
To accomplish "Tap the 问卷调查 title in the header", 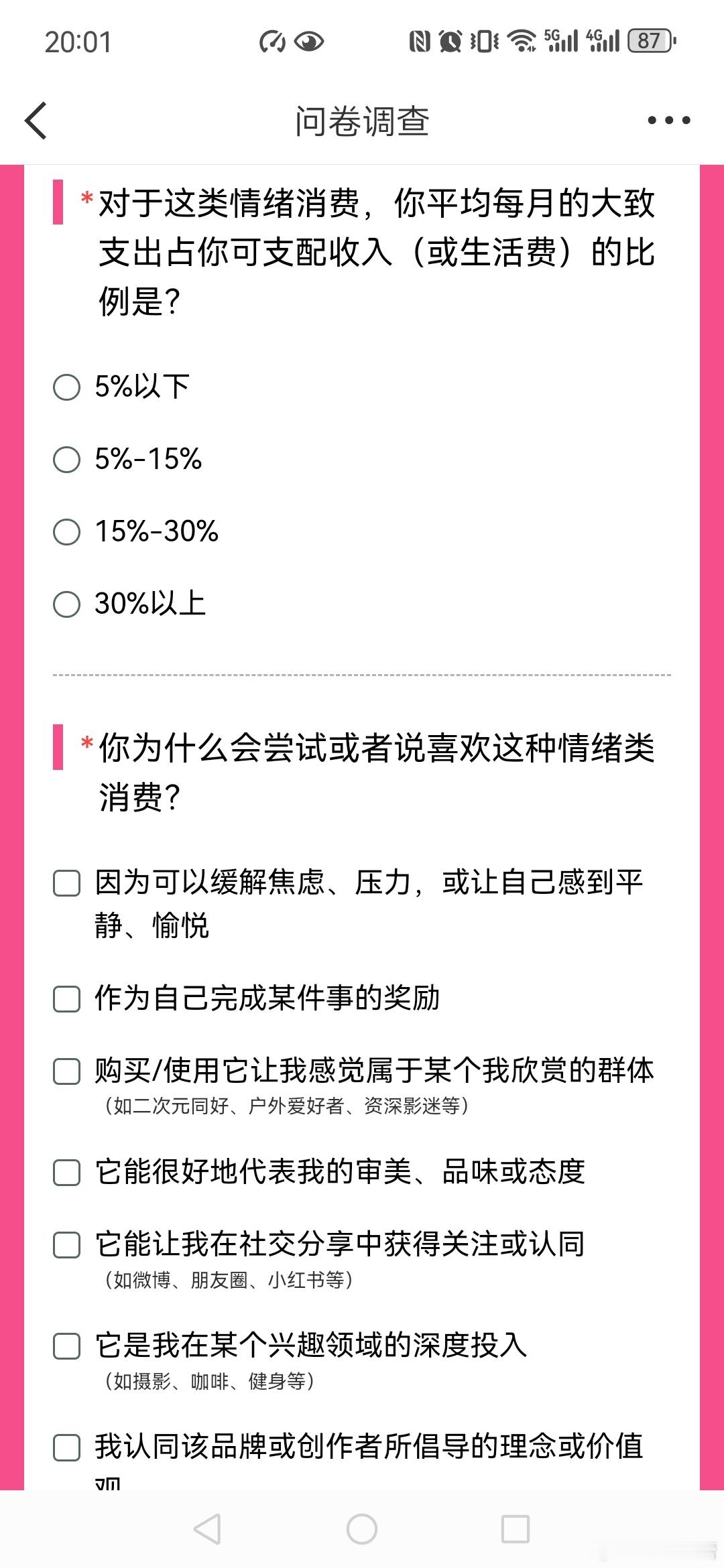I will (x=362, y=121).
